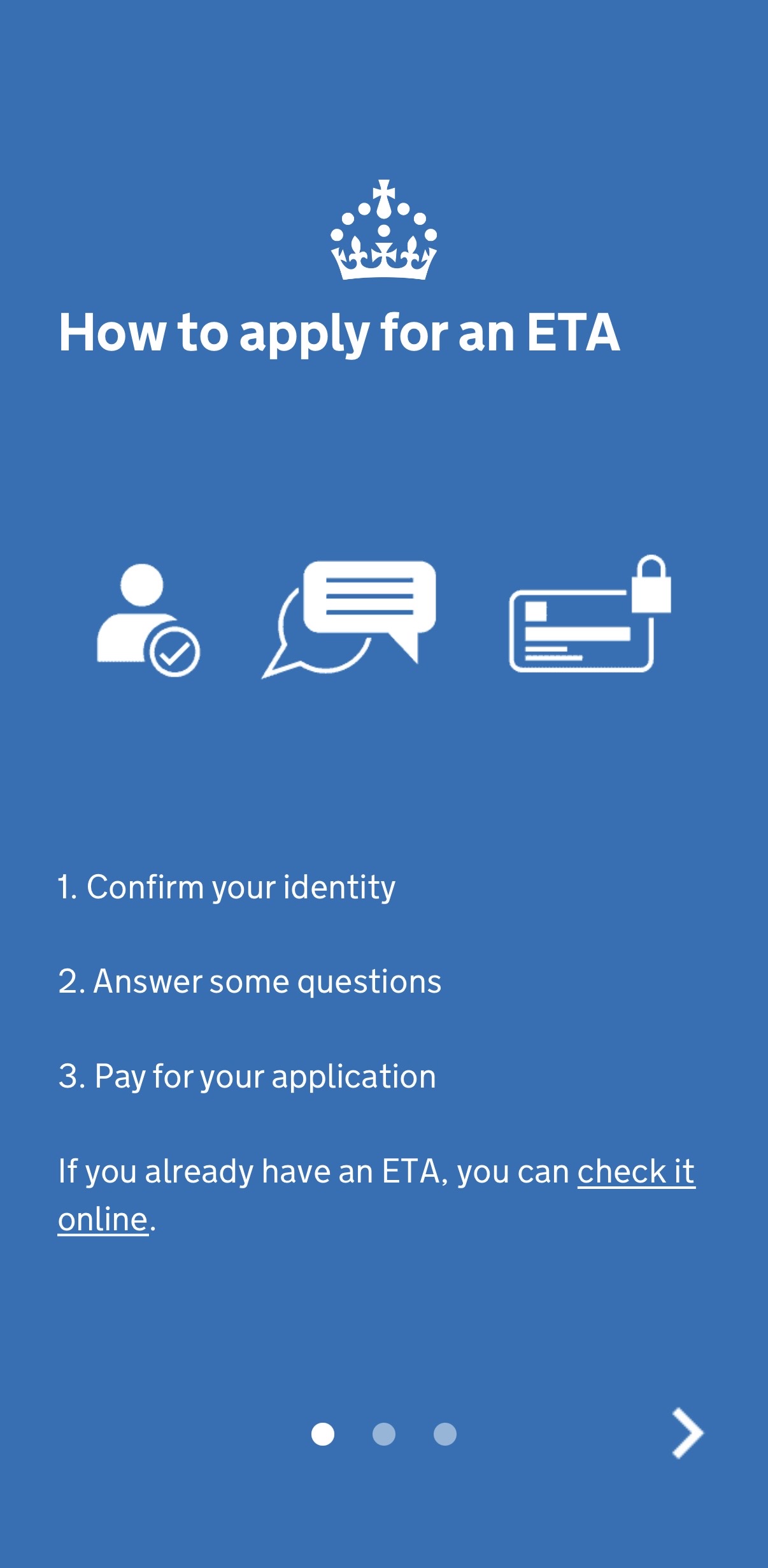Go to the next onboarding page arrow
Image resolution: width=768 pixels, height=1568 pixels.
click(687, 1434)
